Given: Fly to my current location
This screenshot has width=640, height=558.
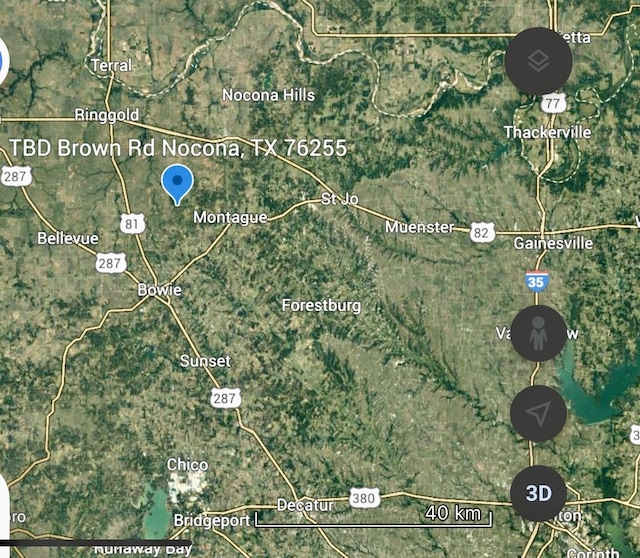Looking at the screenshot, I should tap(538, 414).
